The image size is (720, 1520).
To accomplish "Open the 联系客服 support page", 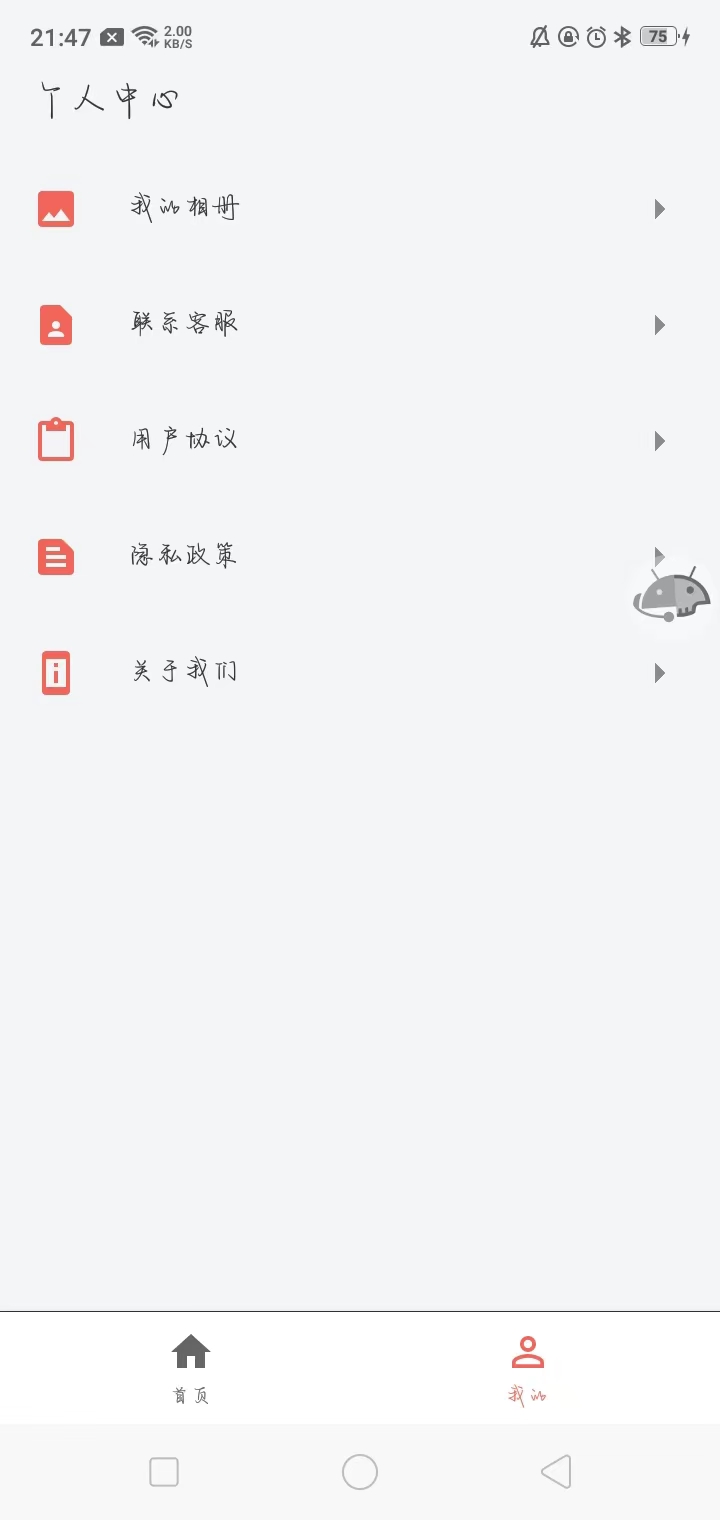I will (184, 324).
